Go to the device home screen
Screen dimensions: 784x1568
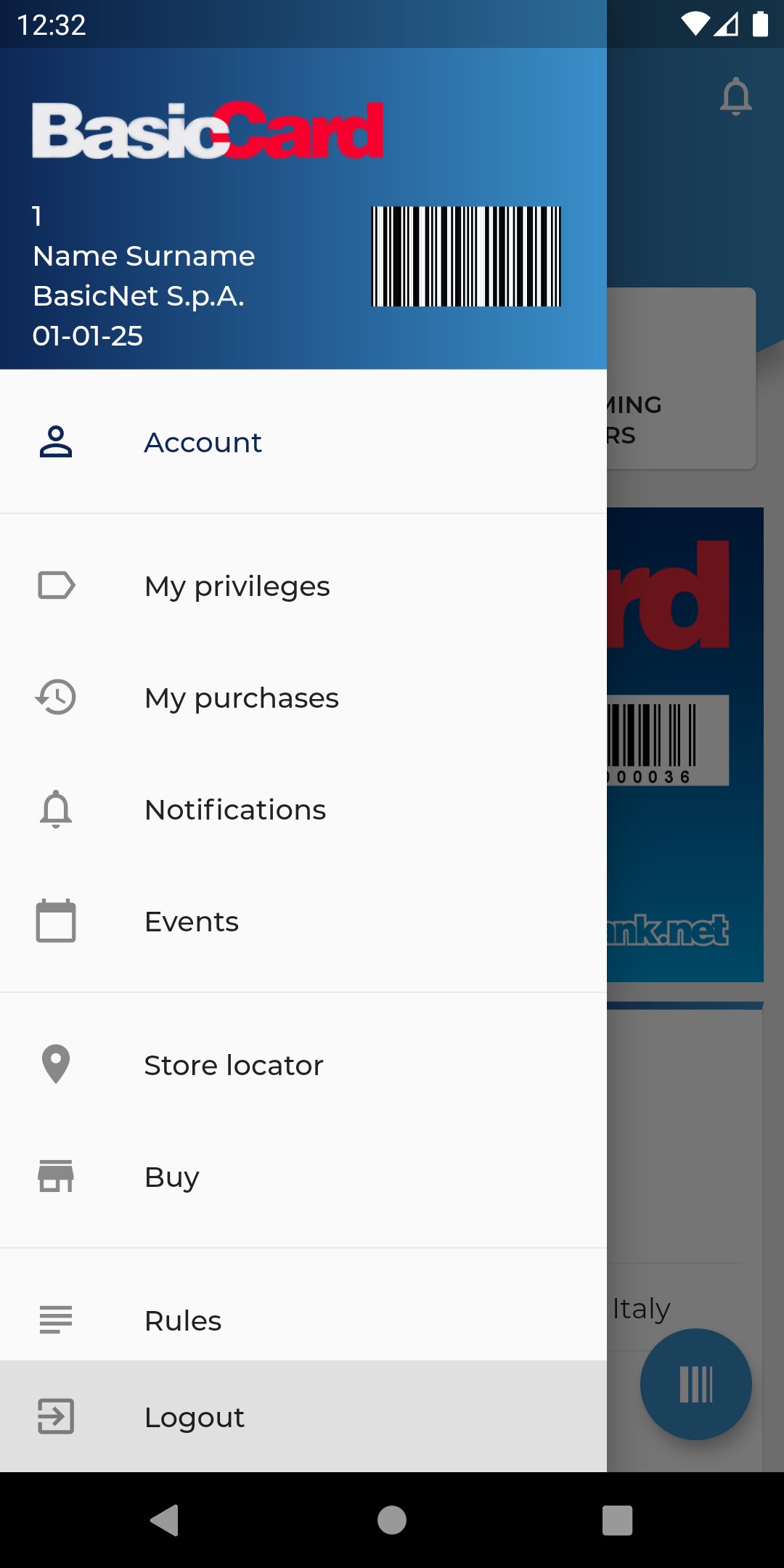392,1520
